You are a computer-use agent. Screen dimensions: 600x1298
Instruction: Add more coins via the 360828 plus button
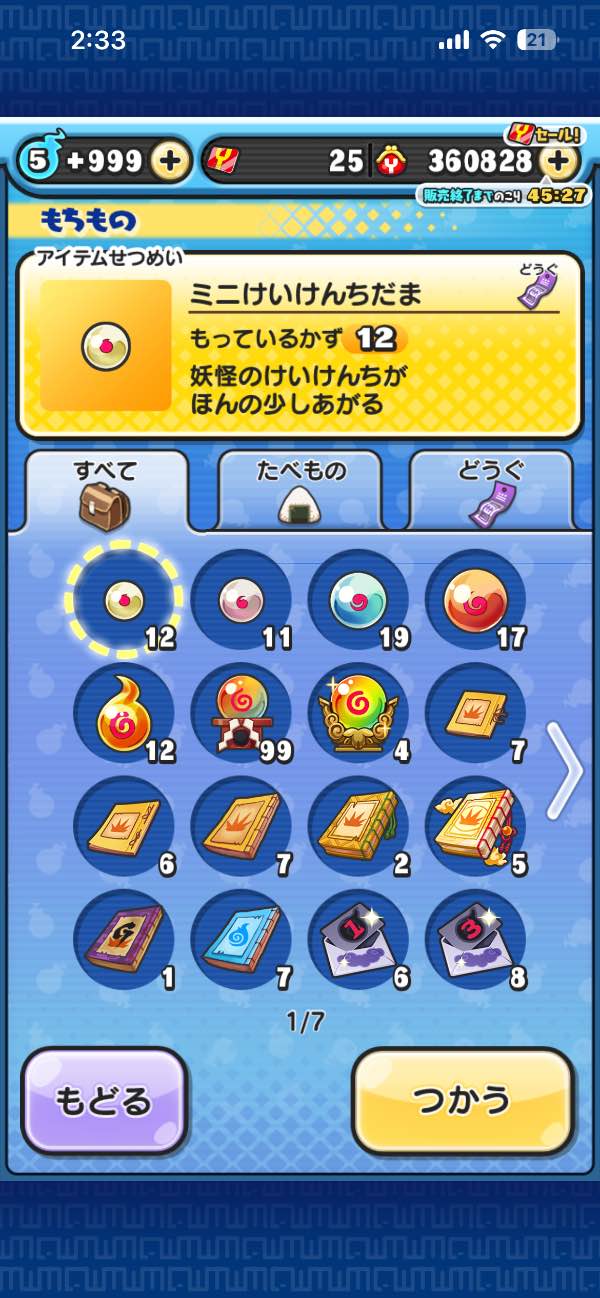click(559, 160)
